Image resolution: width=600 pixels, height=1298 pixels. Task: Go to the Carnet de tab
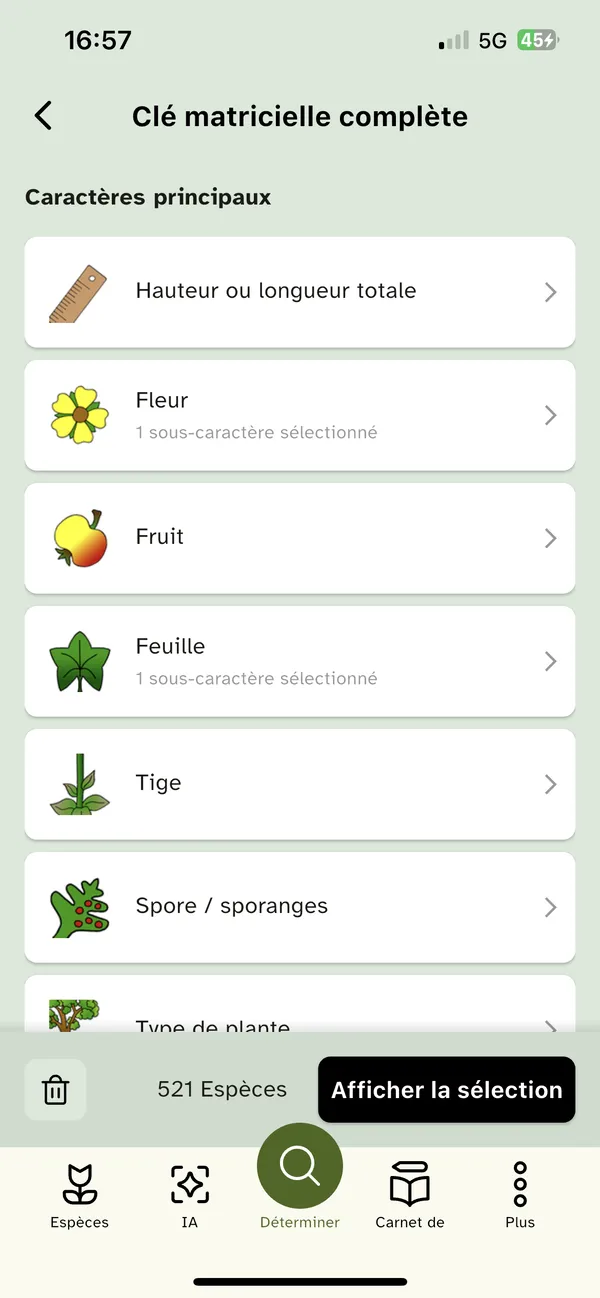[x=410, y=1195]
